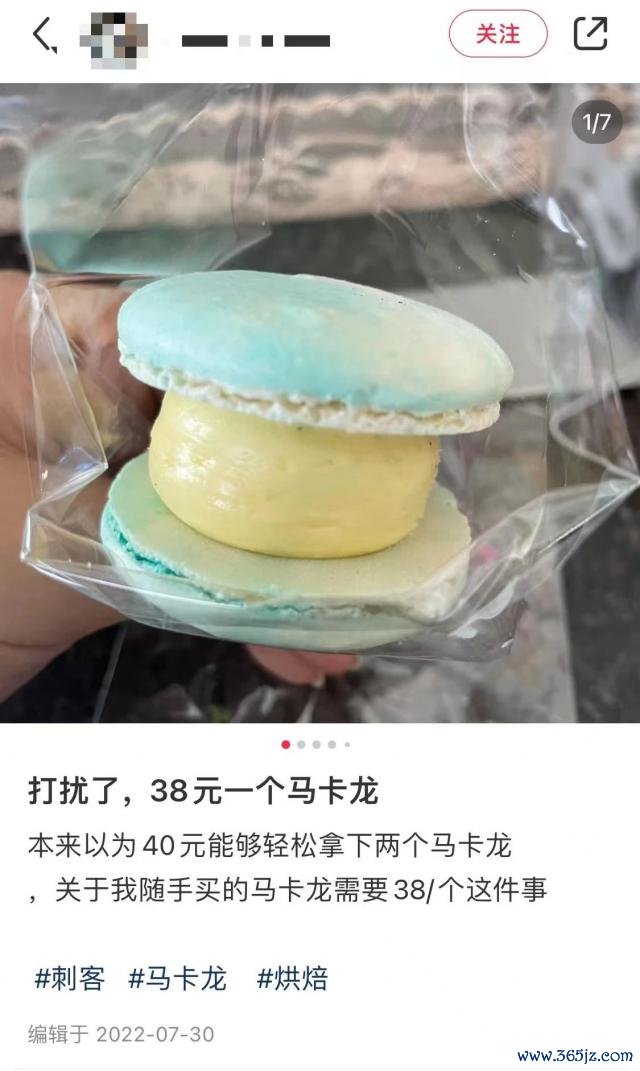This screenshot has height=1071, width=640.
Task: Open the #烘焙 hashtag
Action: pyautogui.click(x=291, y=978)
